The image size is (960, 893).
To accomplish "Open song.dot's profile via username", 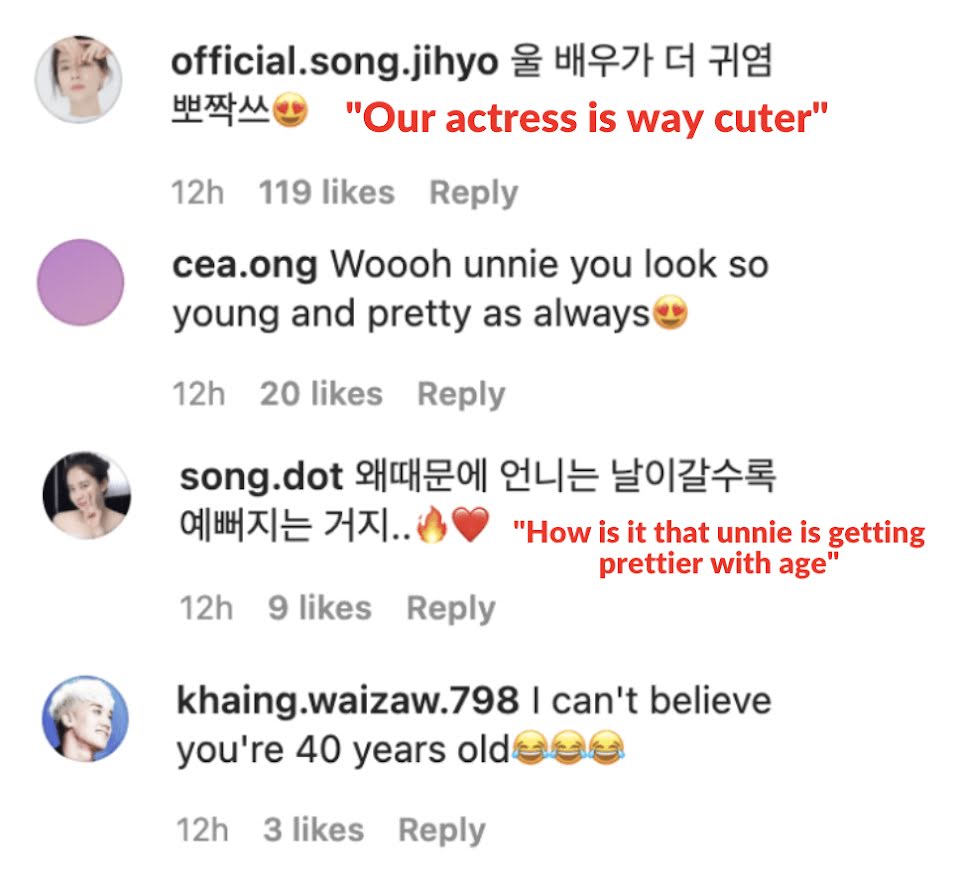I will [260, 478].
